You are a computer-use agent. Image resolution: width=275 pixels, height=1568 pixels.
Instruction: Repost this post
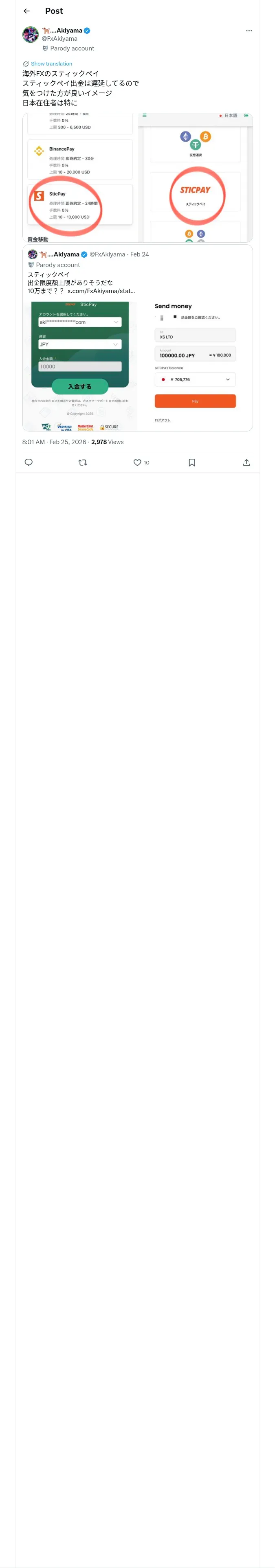click(x=83, y=462)
